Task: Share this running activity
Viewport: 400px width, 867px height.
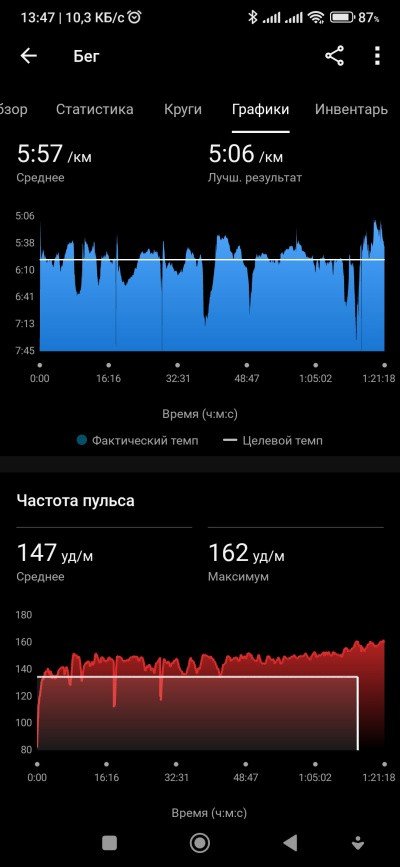Action: tap(334, 56)
